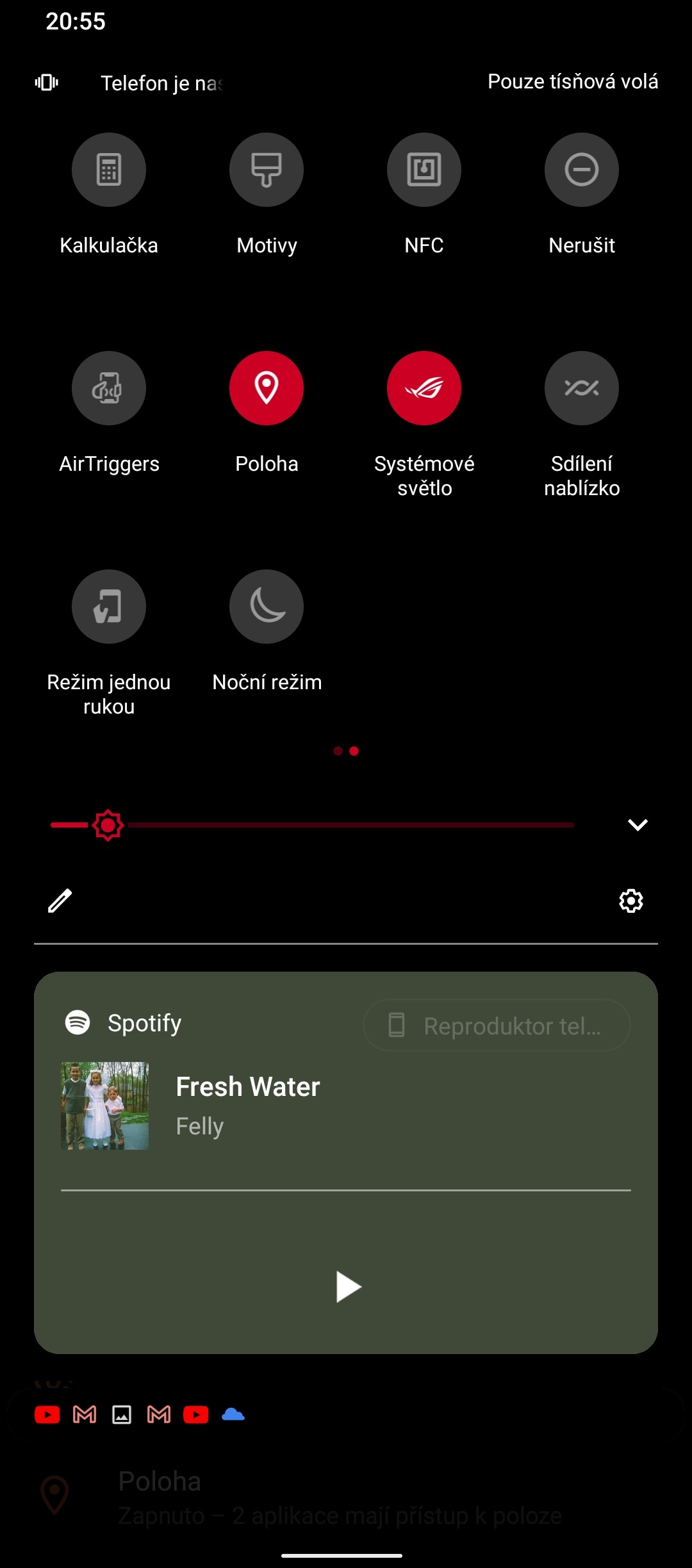This screenshot has width=692, height=1568.
Task: Open the Motivy themes tile
Action: click(x=267, y=170)
